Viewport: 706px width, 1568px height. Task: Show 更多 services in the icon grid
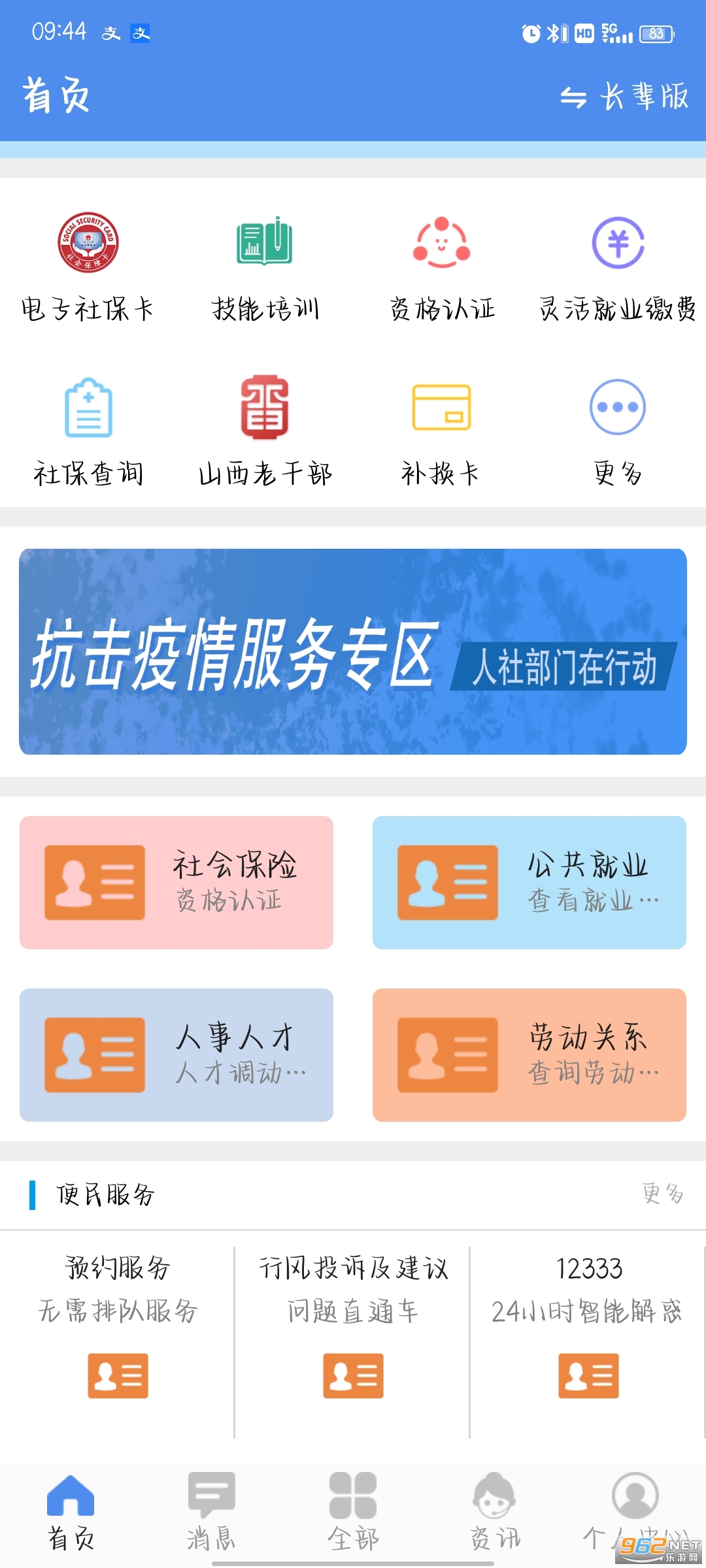pos(618,431)
